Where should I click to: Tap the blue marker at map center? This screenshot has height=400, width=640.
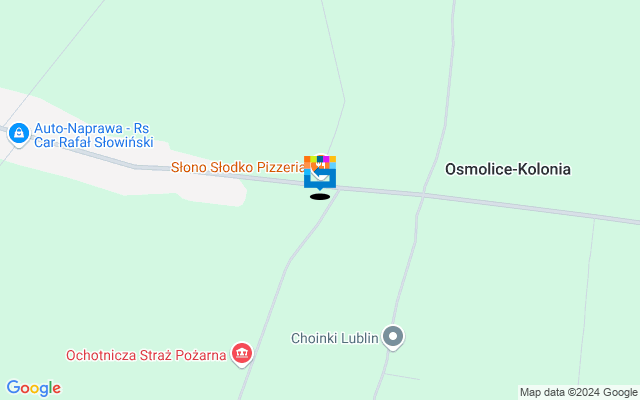(x=320, y=178)
